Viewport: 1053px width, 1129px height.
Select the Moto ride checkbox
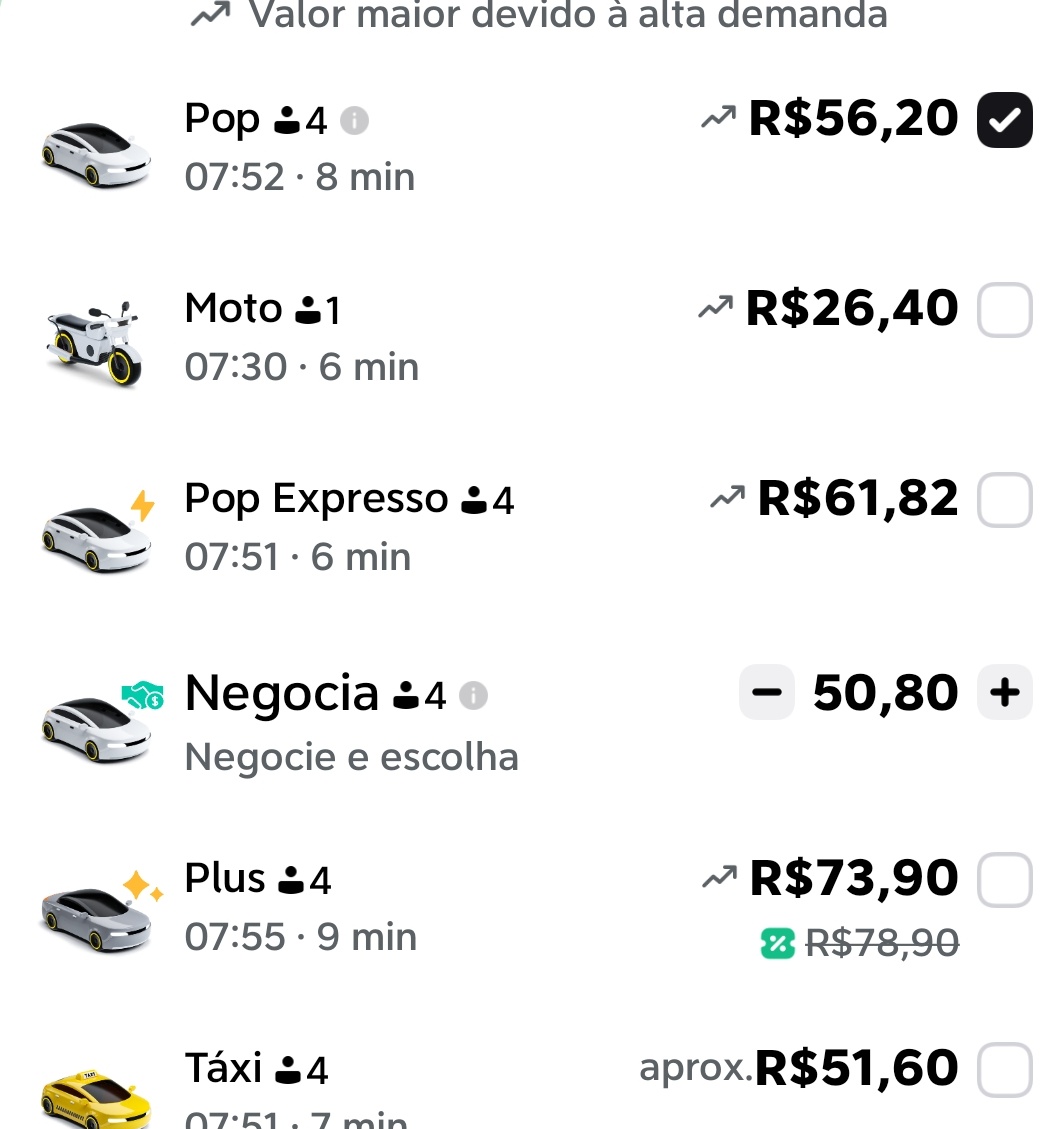point(1004,310)
